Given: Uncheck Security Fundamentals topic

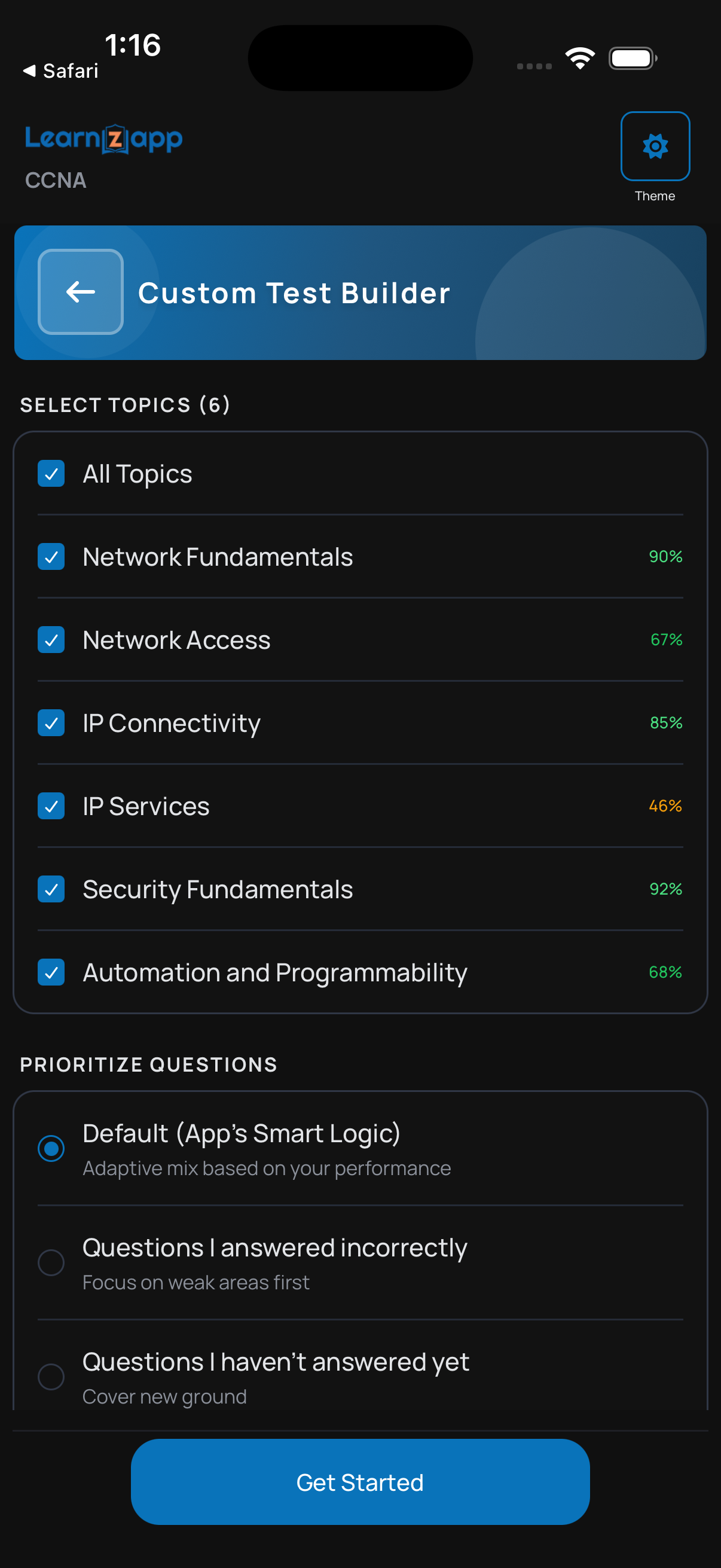Looking at the screenshot, I should pyautogui.click(x=51, y=889).
